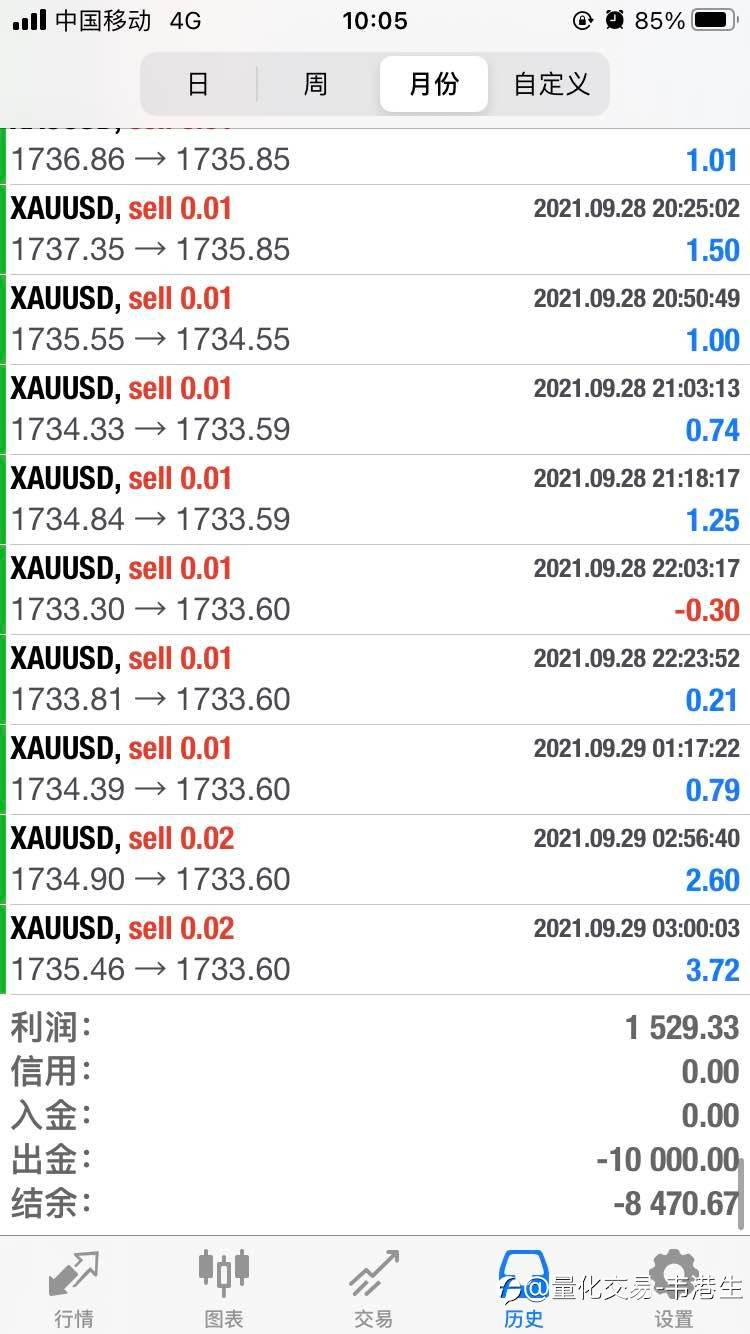
Task: Open the 图表 chart tab
Action: coord(224,1288)
